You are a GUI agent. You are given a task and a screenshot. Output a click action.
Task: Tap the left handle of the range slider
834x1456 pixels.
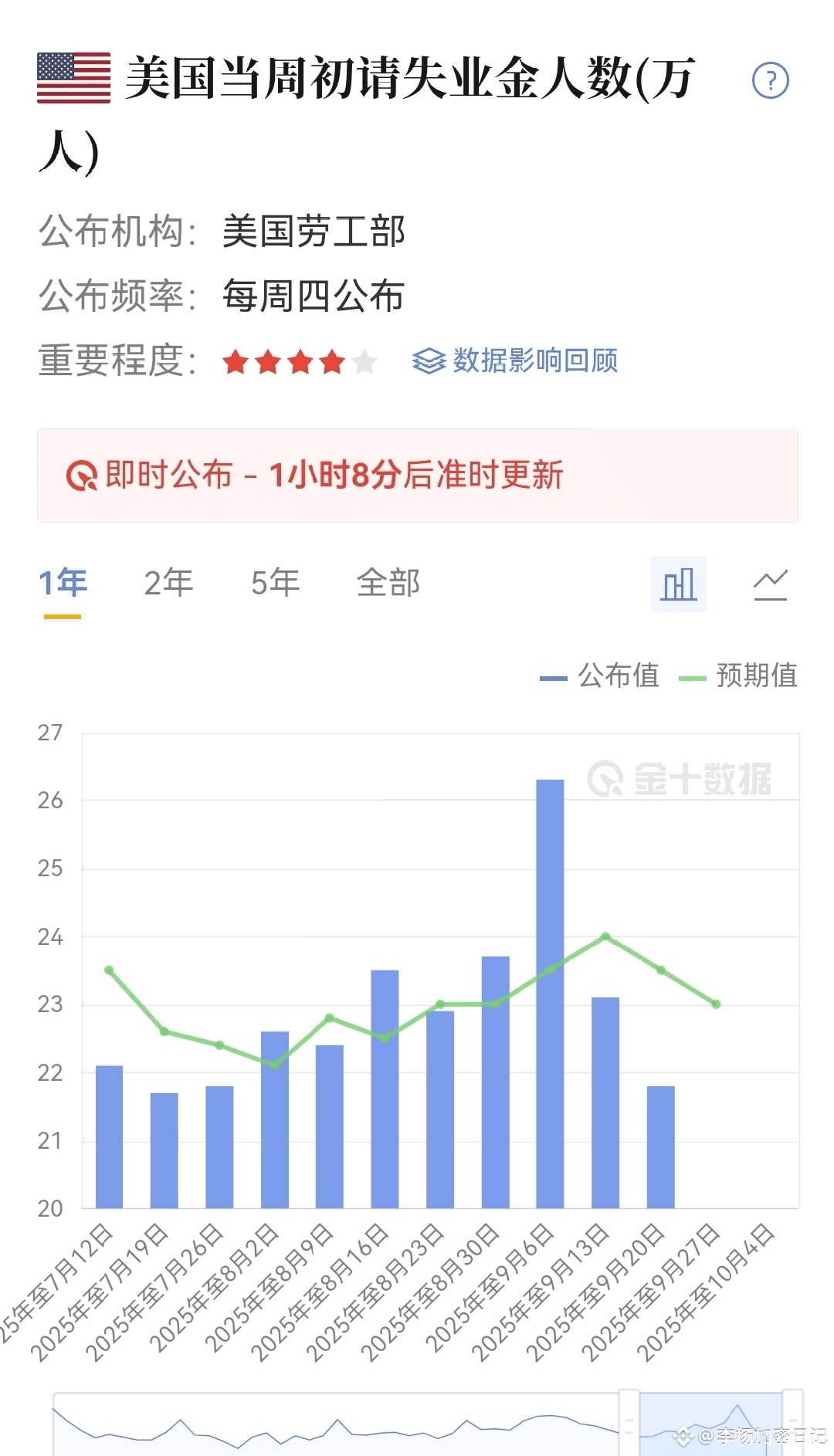click(629, 1424)
